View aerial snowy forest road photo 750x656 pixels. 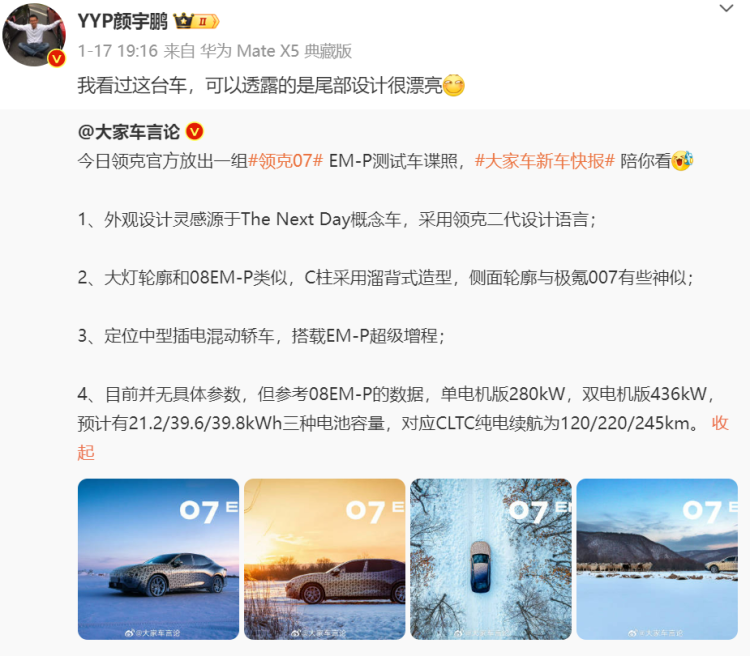coord(490,558)
